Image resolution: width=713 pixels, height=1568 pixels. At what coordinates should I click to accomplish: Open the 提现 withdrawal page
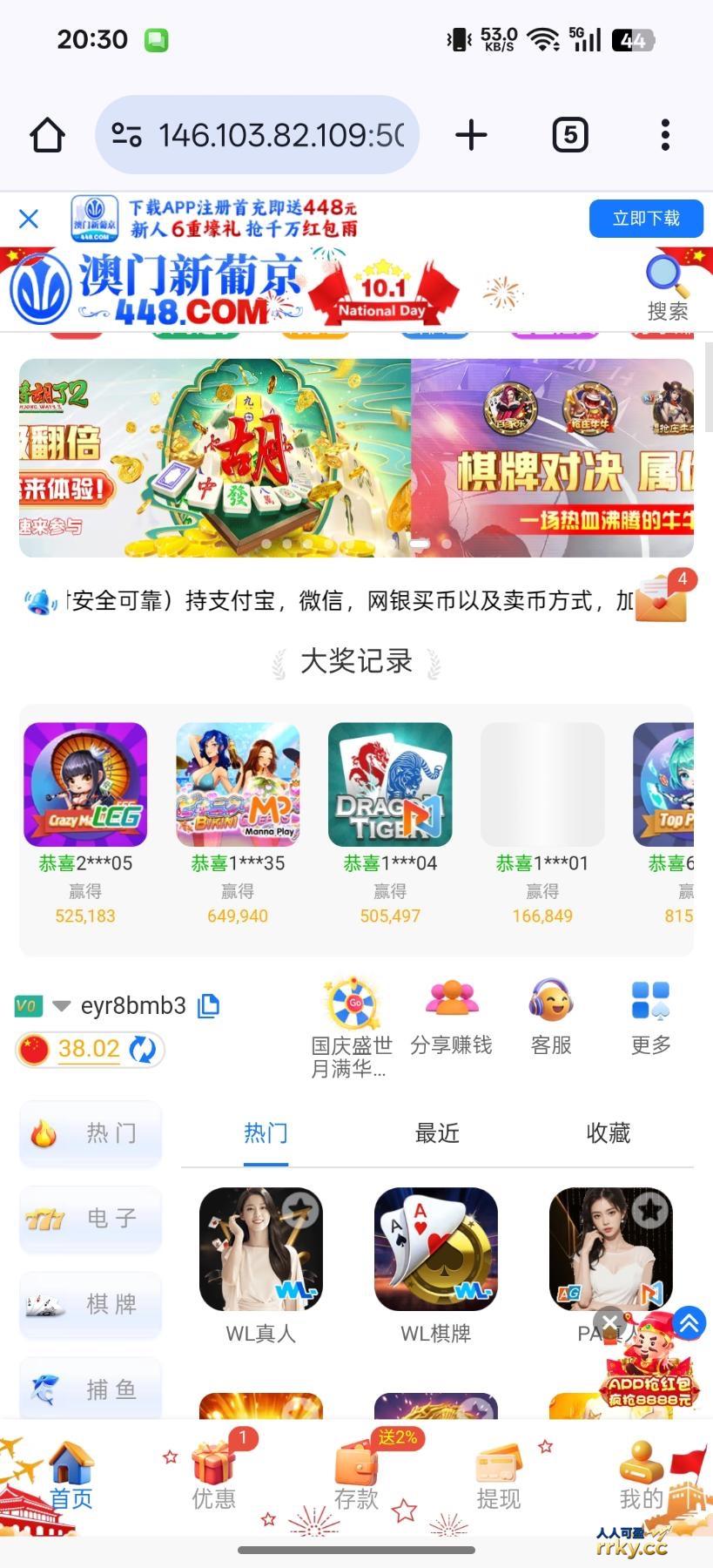point(498,1481)
